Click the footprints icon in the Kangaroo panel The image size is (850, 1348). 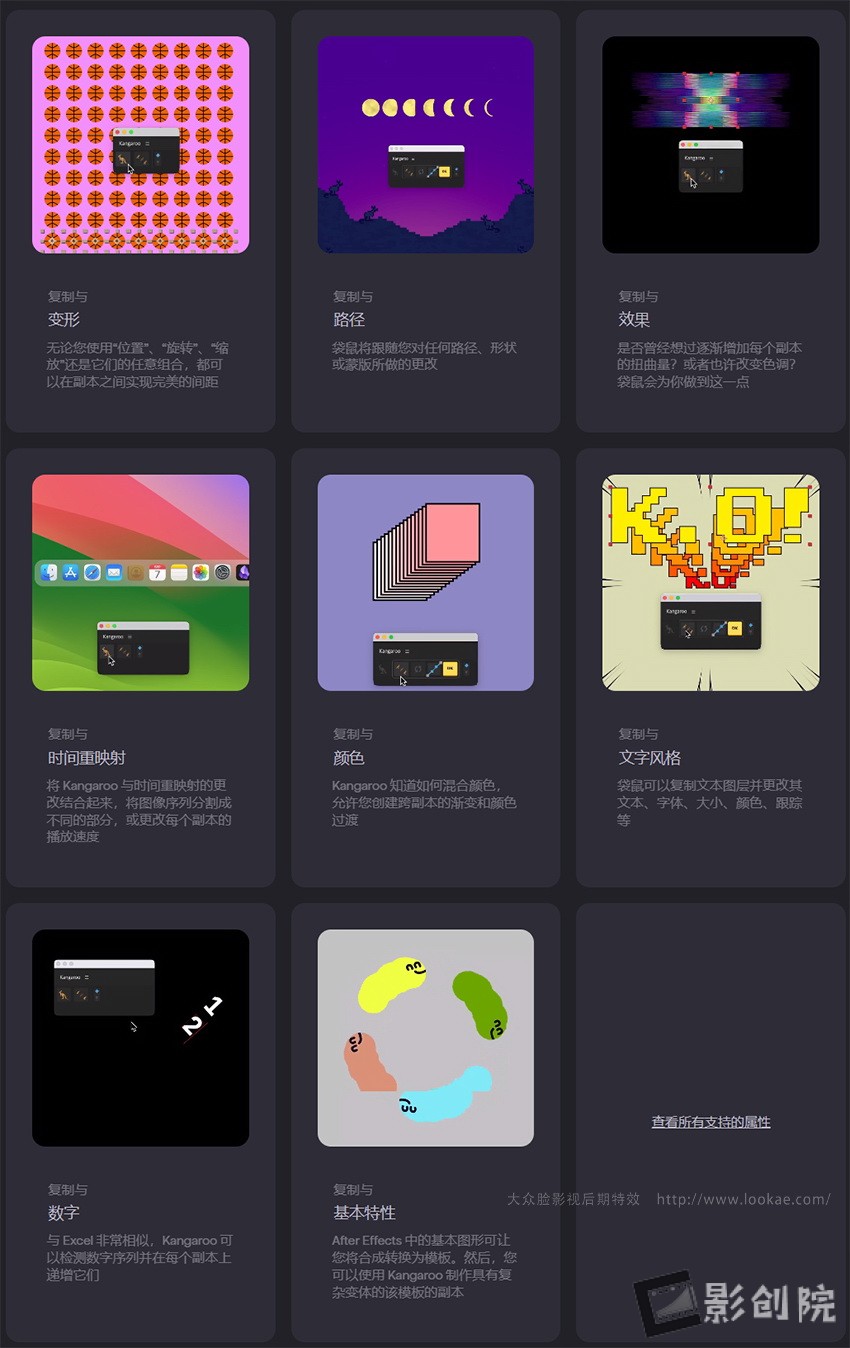click(401, 669)
